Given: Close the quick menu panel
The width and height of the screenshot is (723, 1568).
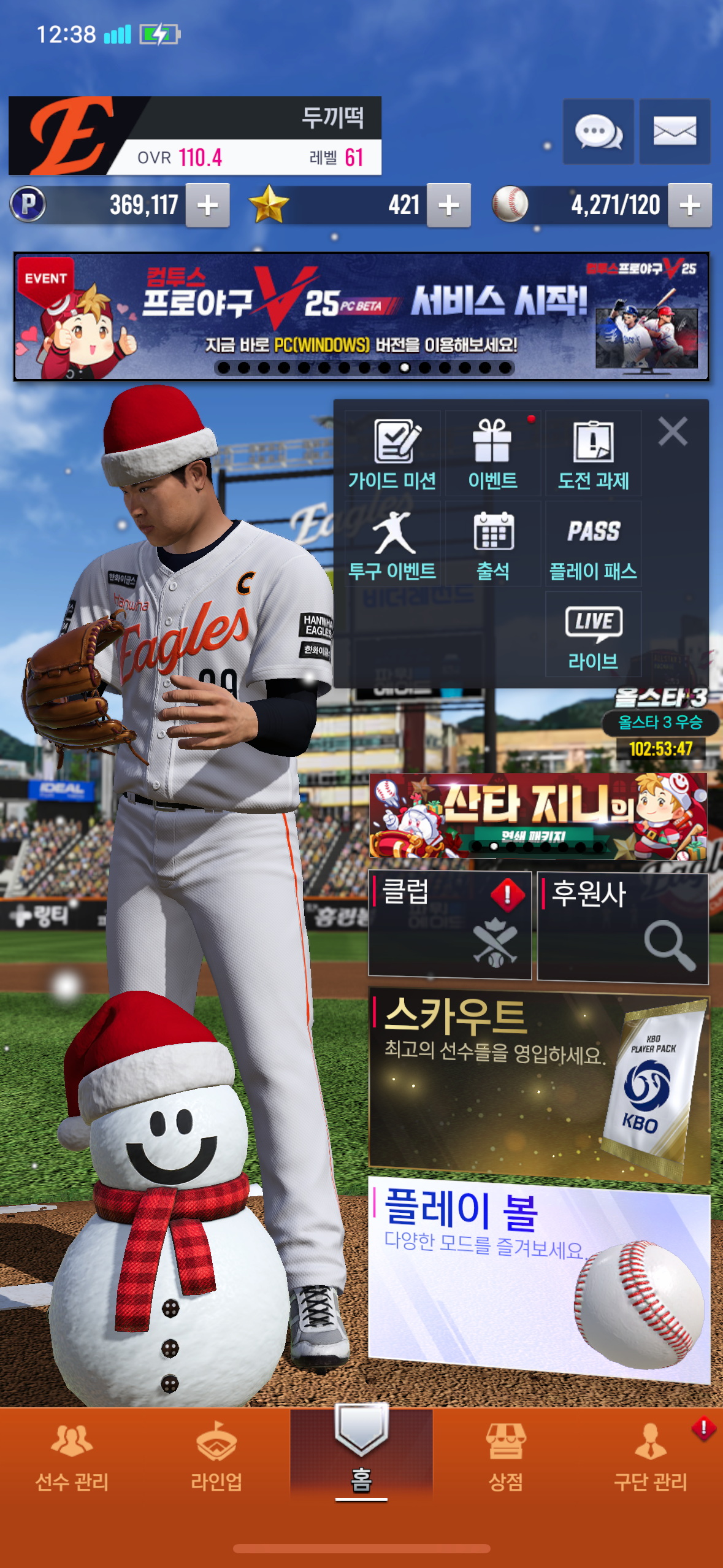Looking at the screenshot, I should [673, 431].
